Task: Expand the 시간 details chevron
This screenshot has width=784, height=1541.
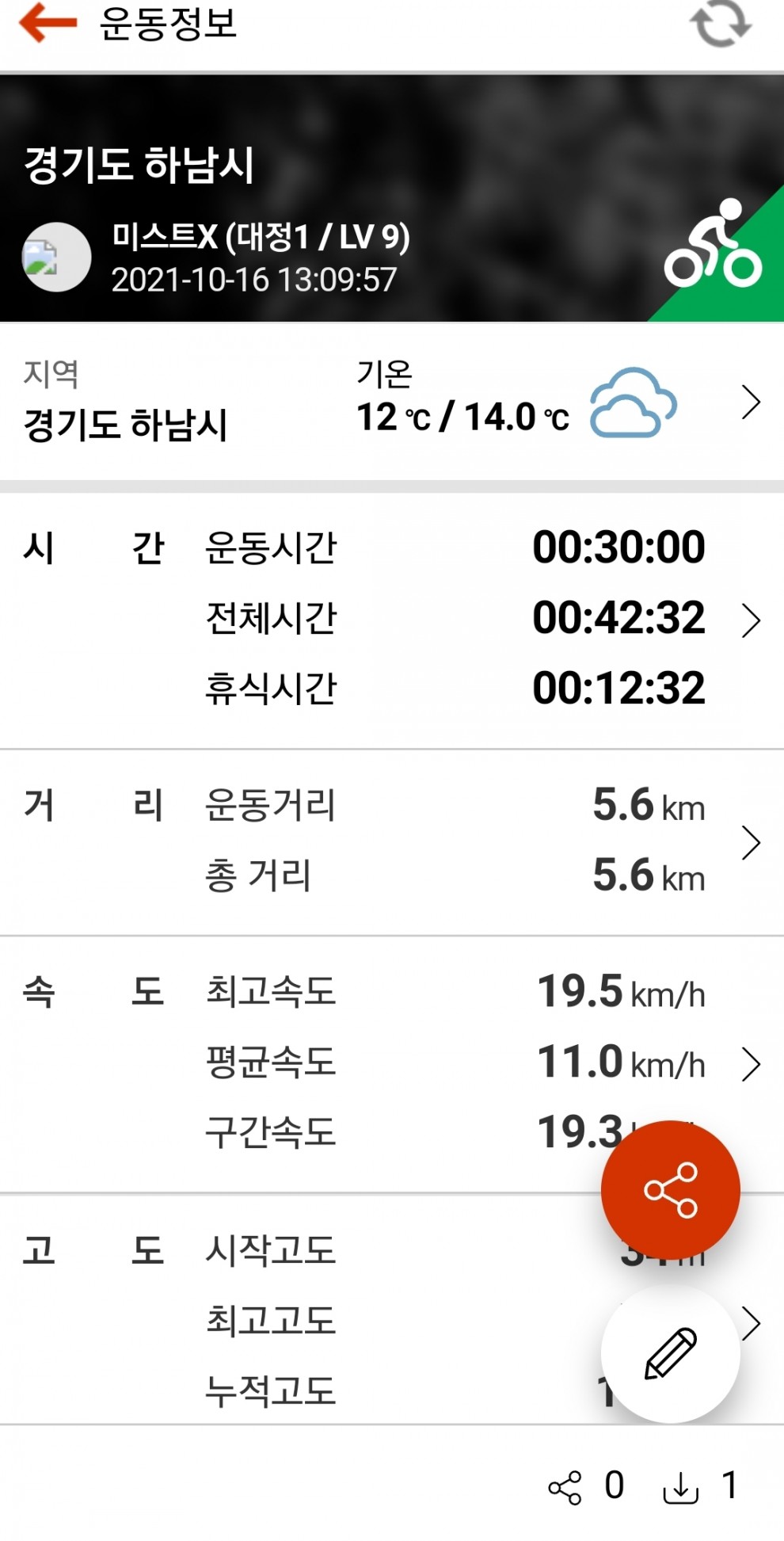Action: (x=751, y=620)
